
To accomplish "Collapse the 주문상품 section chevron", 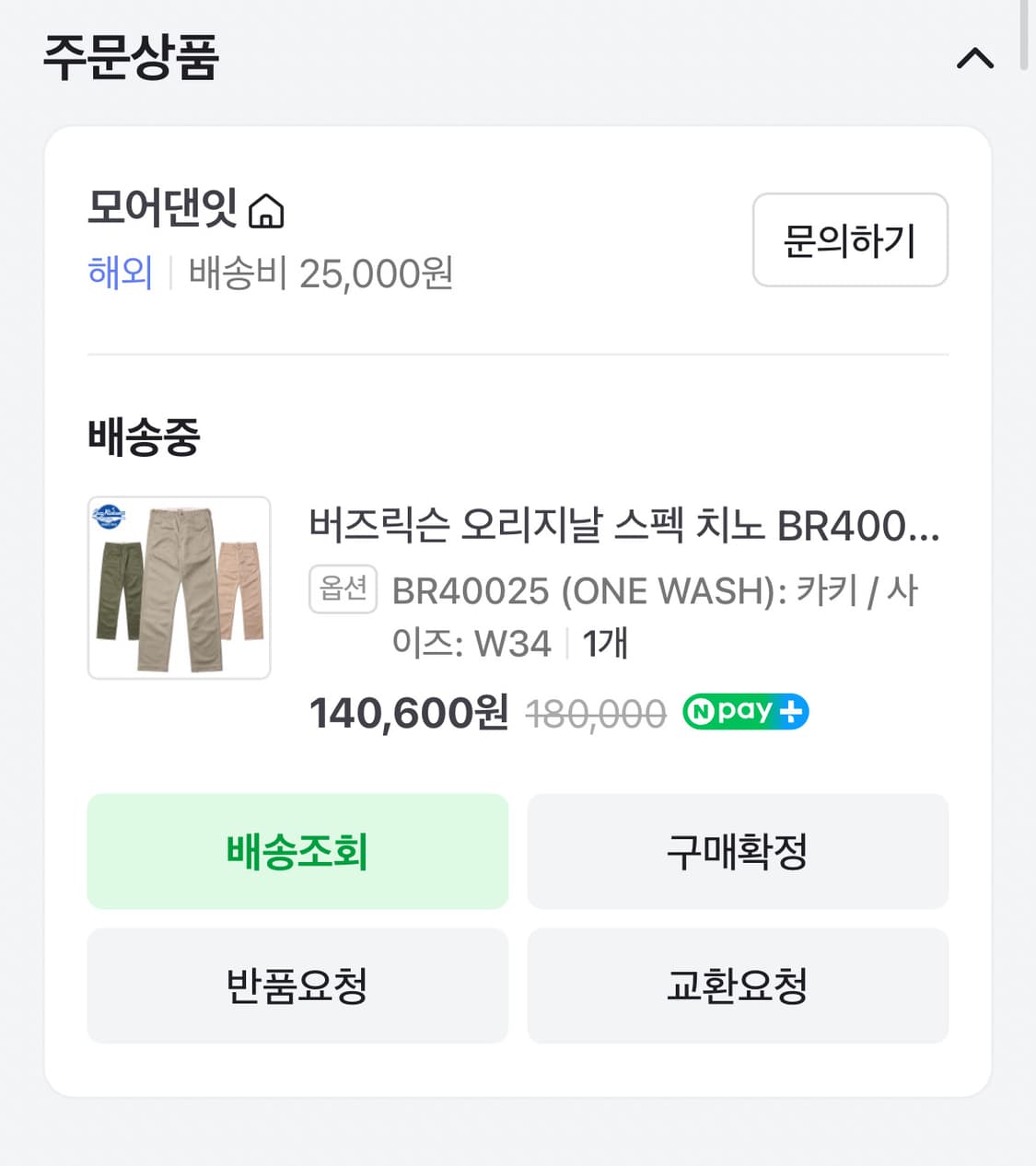I will (975, 58).
